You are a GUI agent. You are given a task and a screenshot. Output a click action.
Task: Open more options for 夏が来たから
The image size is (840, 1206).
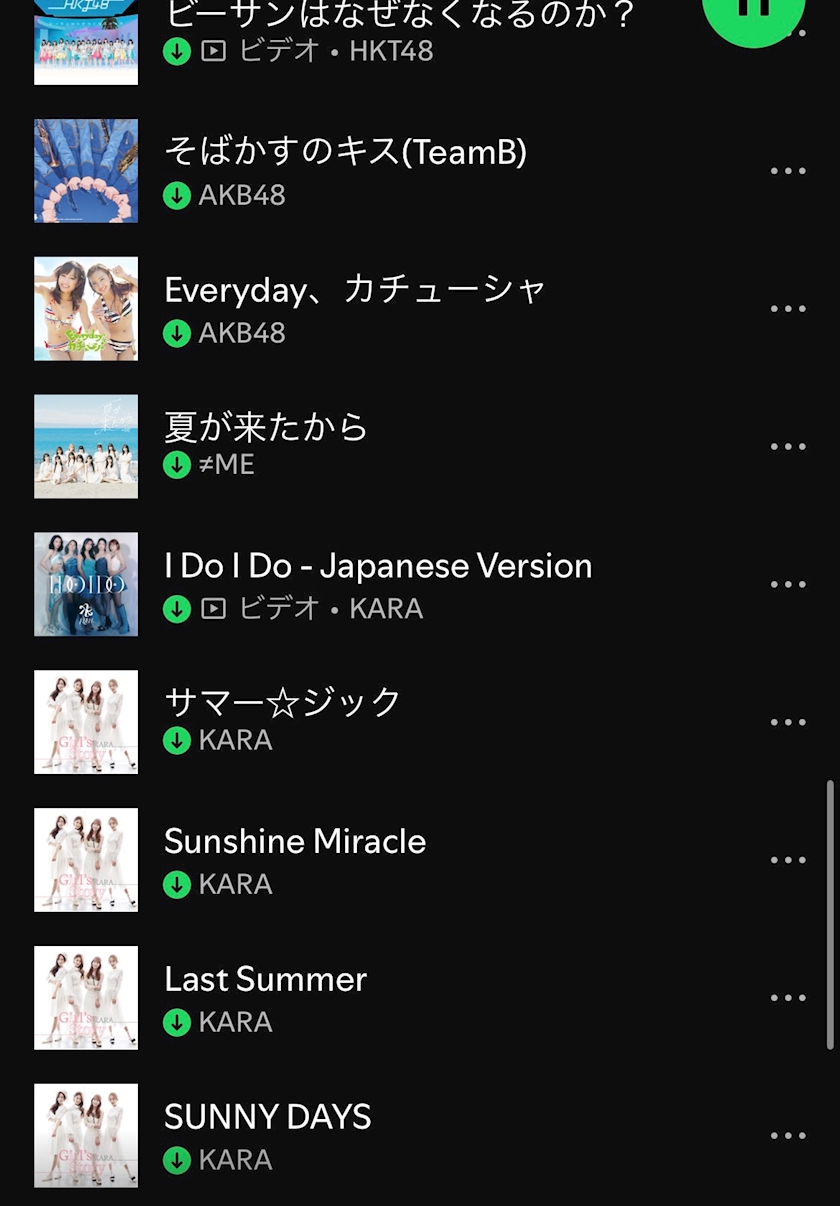pos(788,447)
